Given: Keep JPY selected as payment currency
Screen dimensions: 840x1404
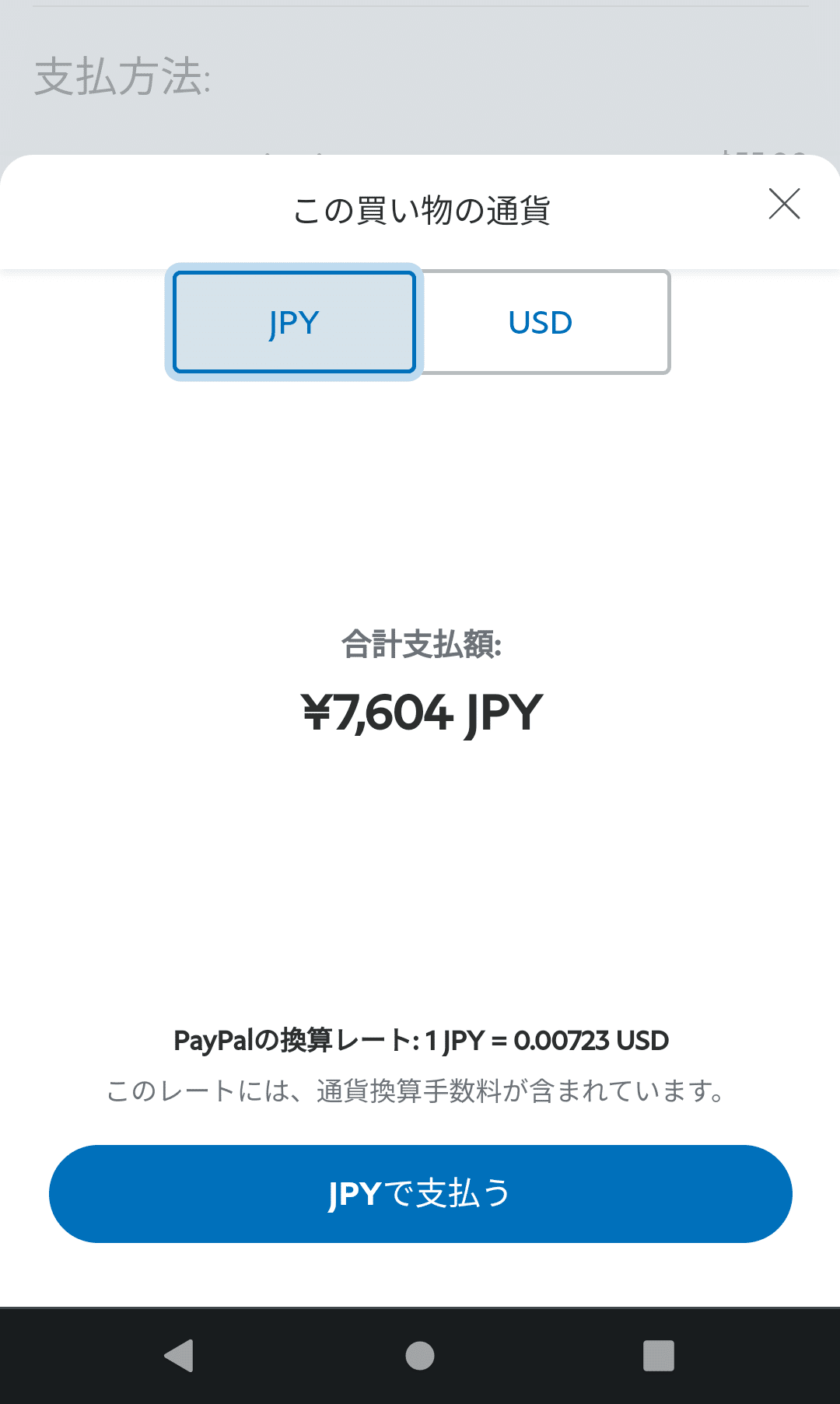Looking at the screenshot, I should [x=295, y=321].
